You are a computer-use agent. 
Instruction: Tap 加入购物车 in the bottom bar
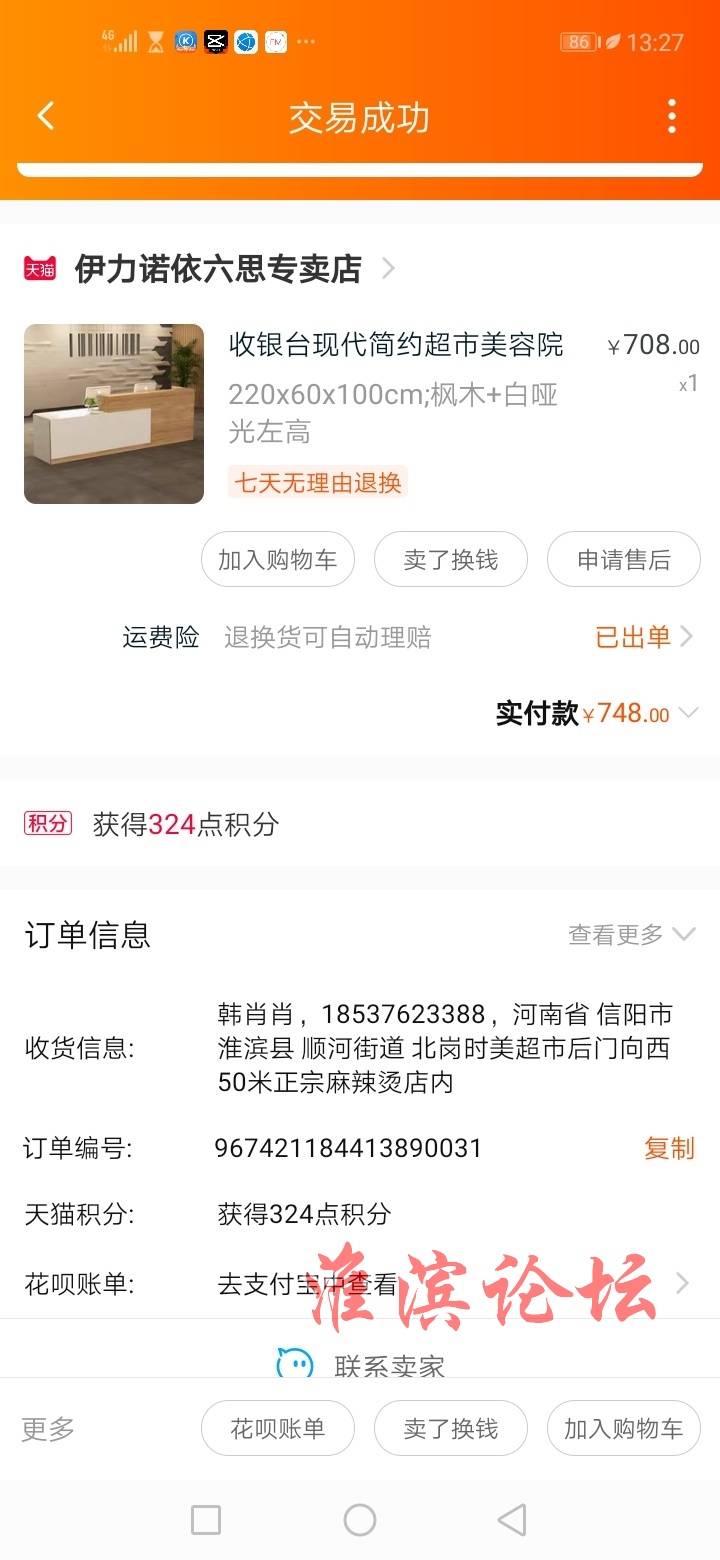pyautogui.click(x=623, y=1429)
